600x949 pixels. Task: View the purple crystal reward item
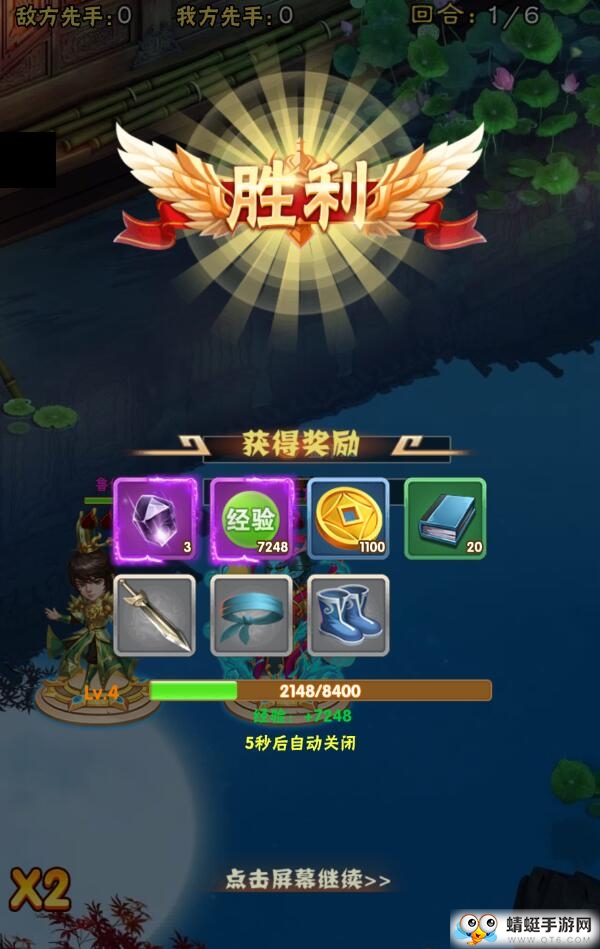tap(154, 518)
